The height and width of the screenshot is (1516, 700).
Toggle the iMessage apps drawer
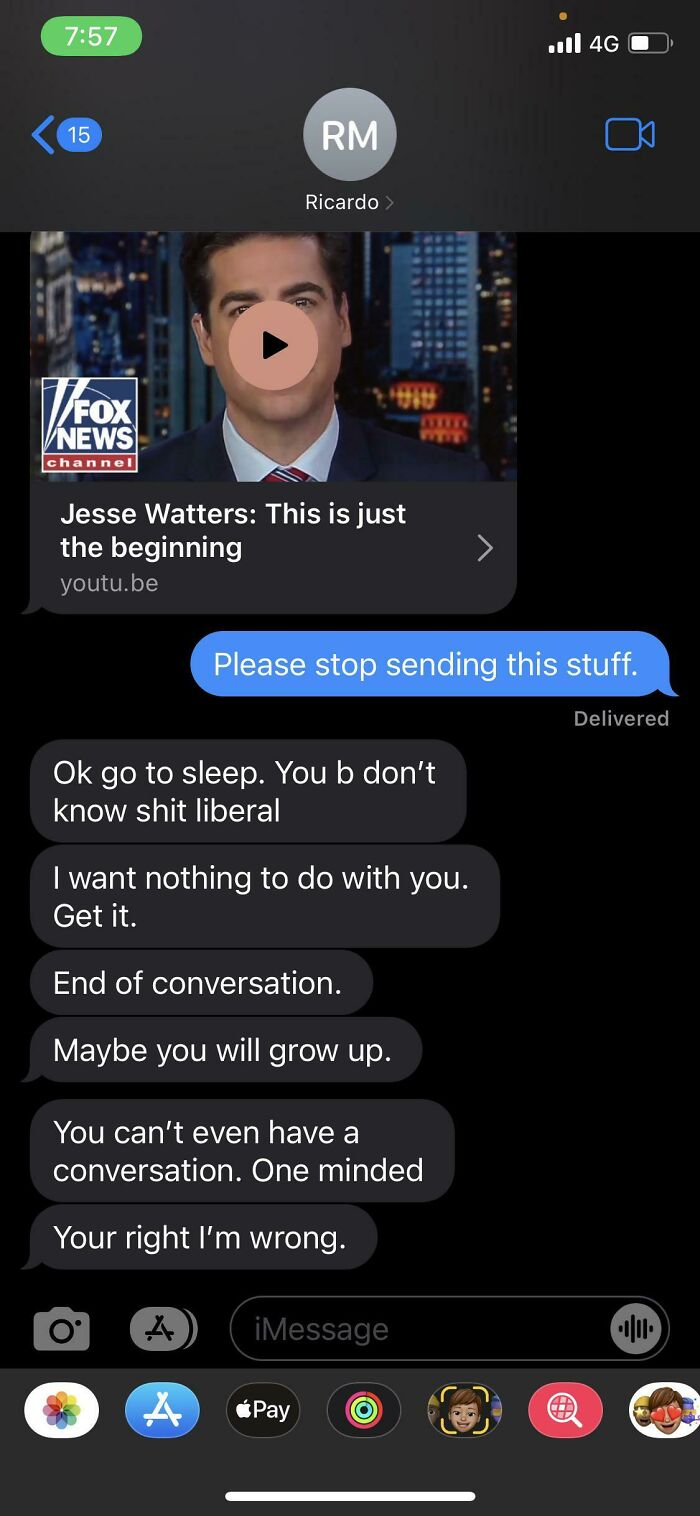(163, 1329)
